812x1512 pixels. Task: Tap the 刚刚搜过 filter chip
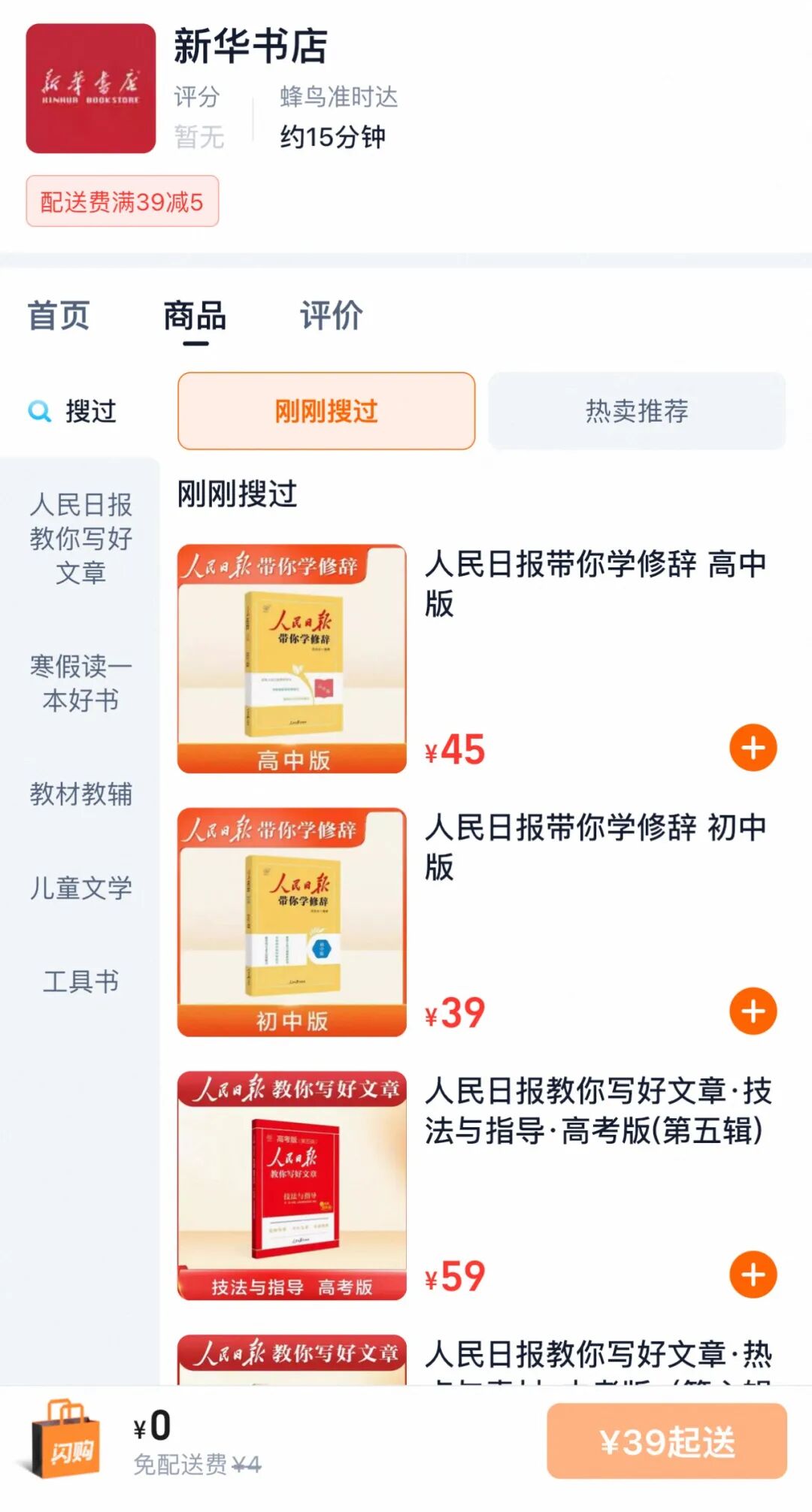326,411
